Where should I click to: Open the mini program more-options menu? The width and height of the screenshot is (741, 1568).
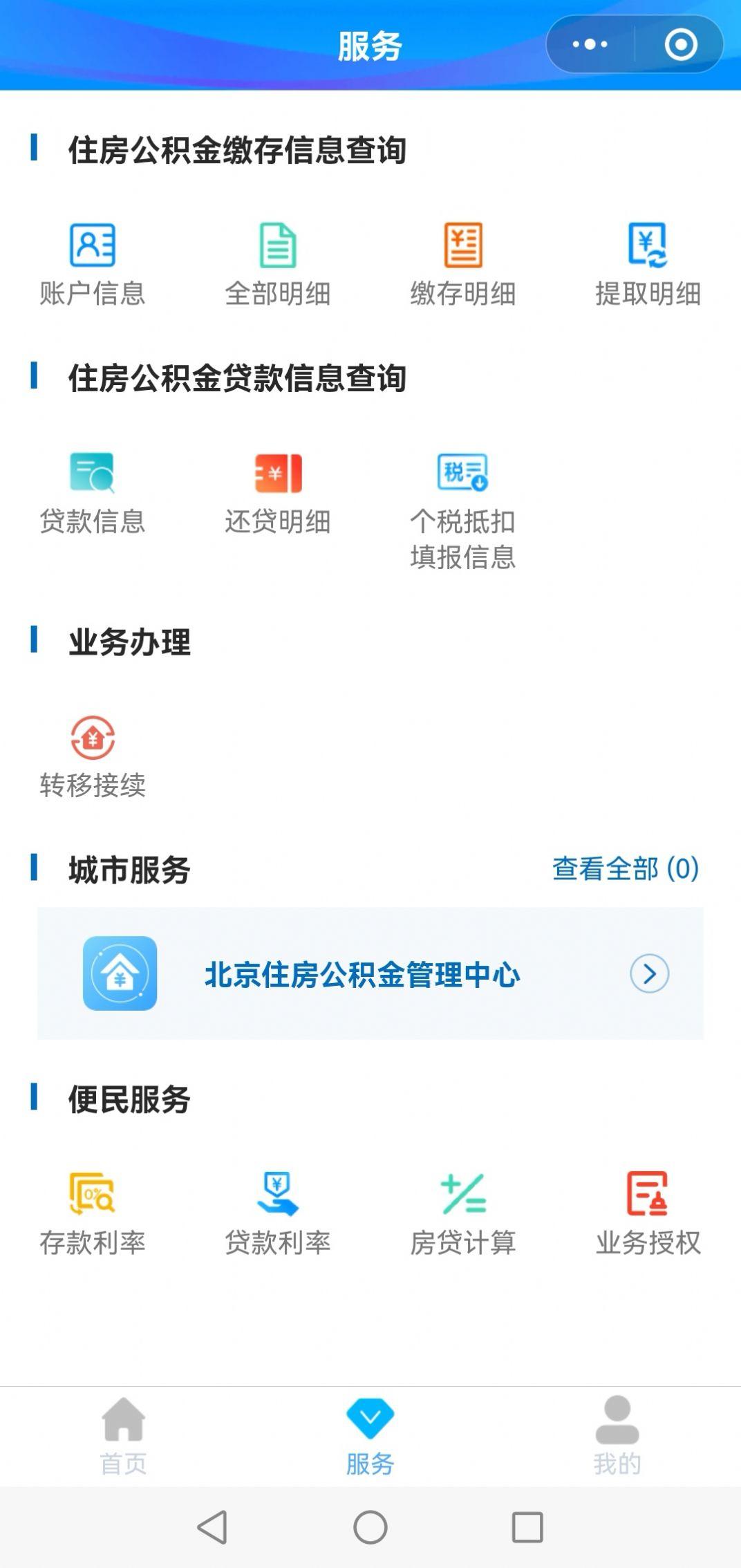[590, 45]
